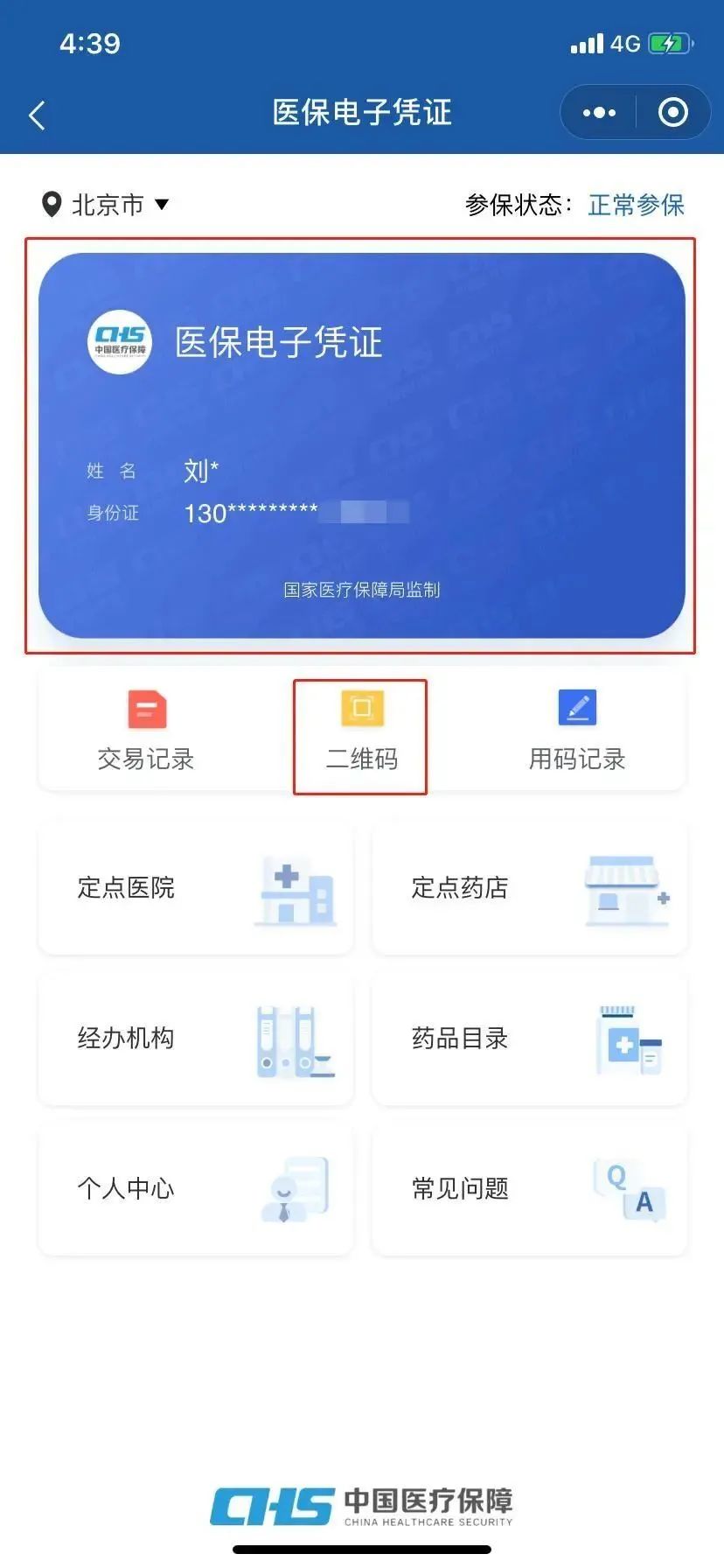The image size is (724, 1568).
Task: Open 个人中心 via the profile document icon
Action: coord(296,1189)
